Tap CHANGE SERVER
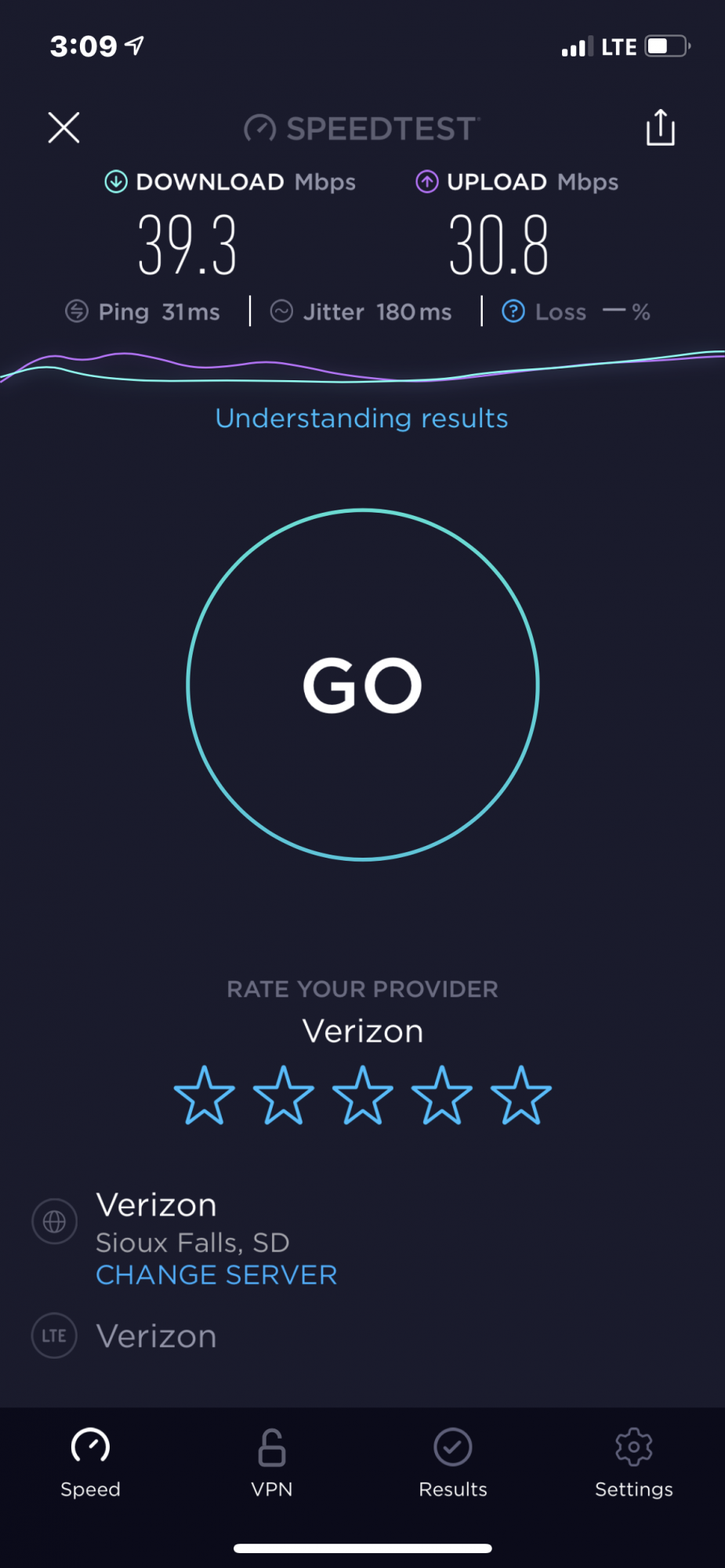Viewport: 725px width, 1568px height. coord(216,1276)
